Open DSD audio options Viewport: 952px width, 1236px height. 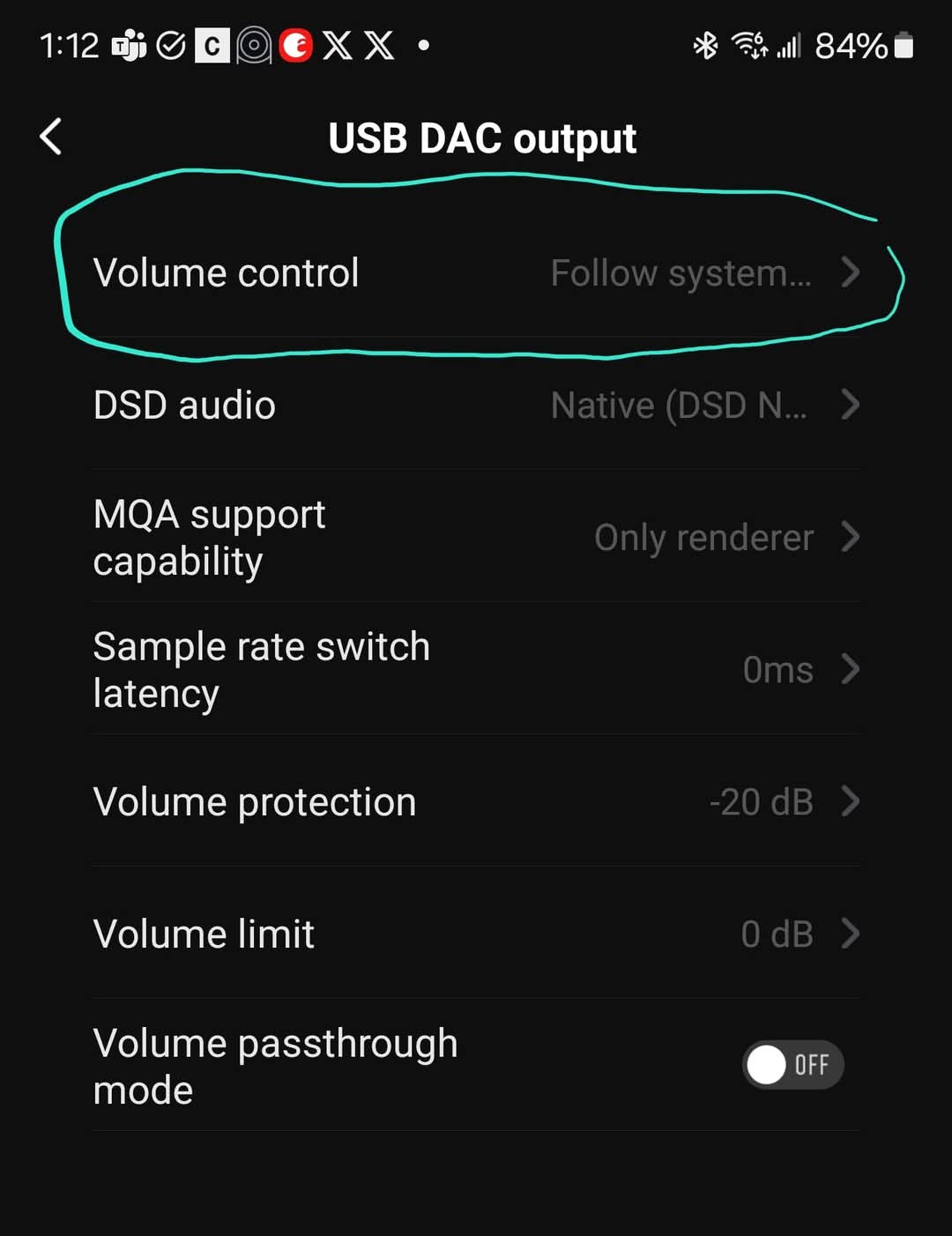476,405
